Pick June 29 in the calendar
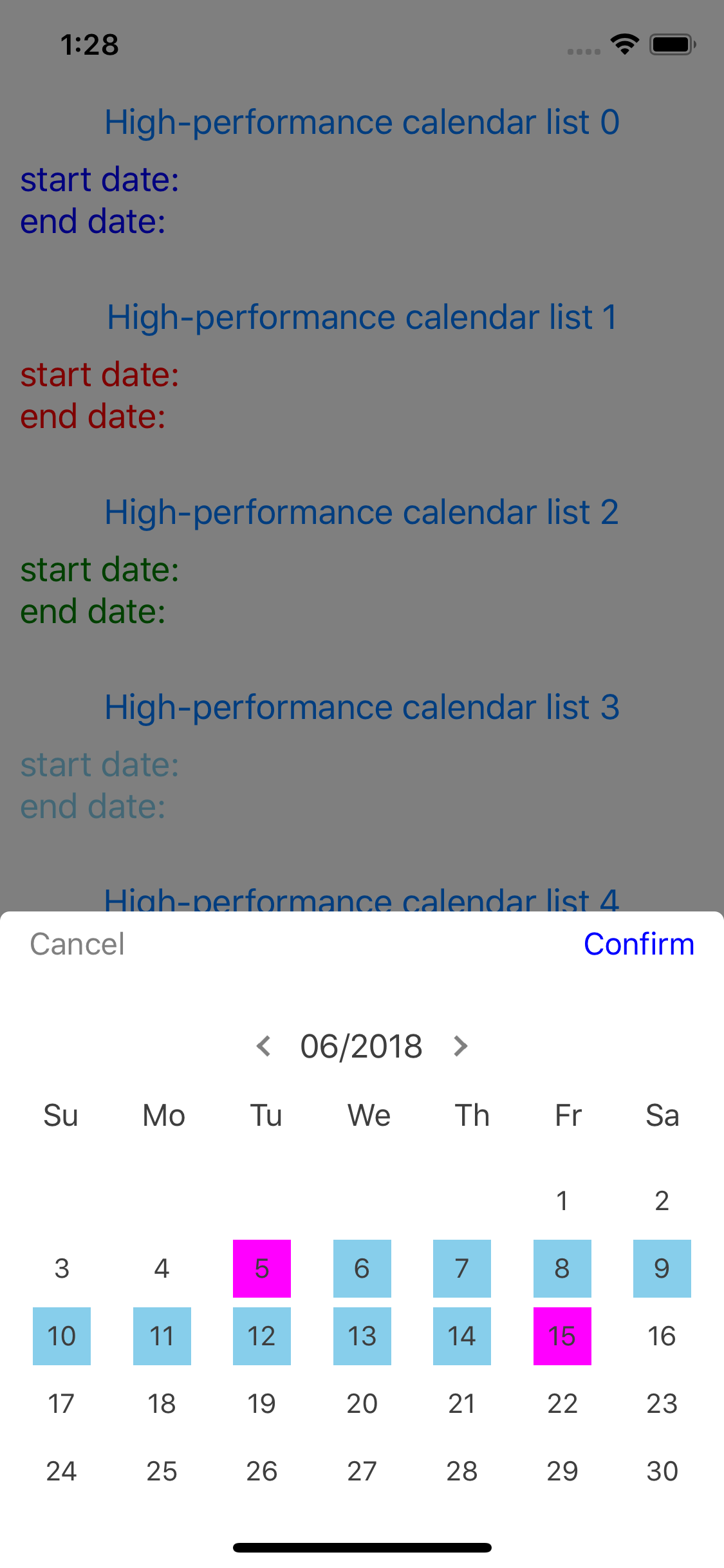The image size is (724, 1568). coord(562,1471)
